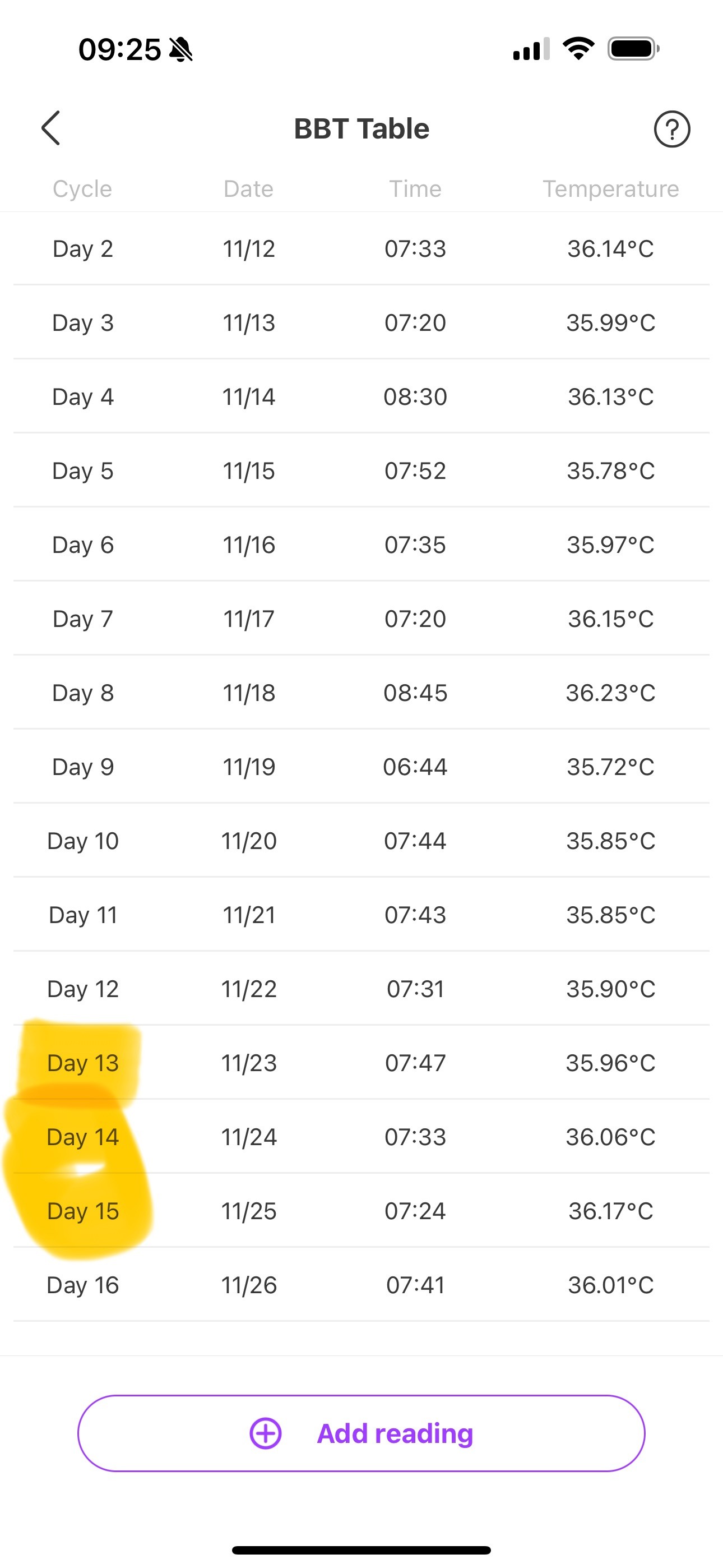This screenshot has height=1568, width=723.
Task: Tap the Add reading button
Action: click(x=361, y=1433)
